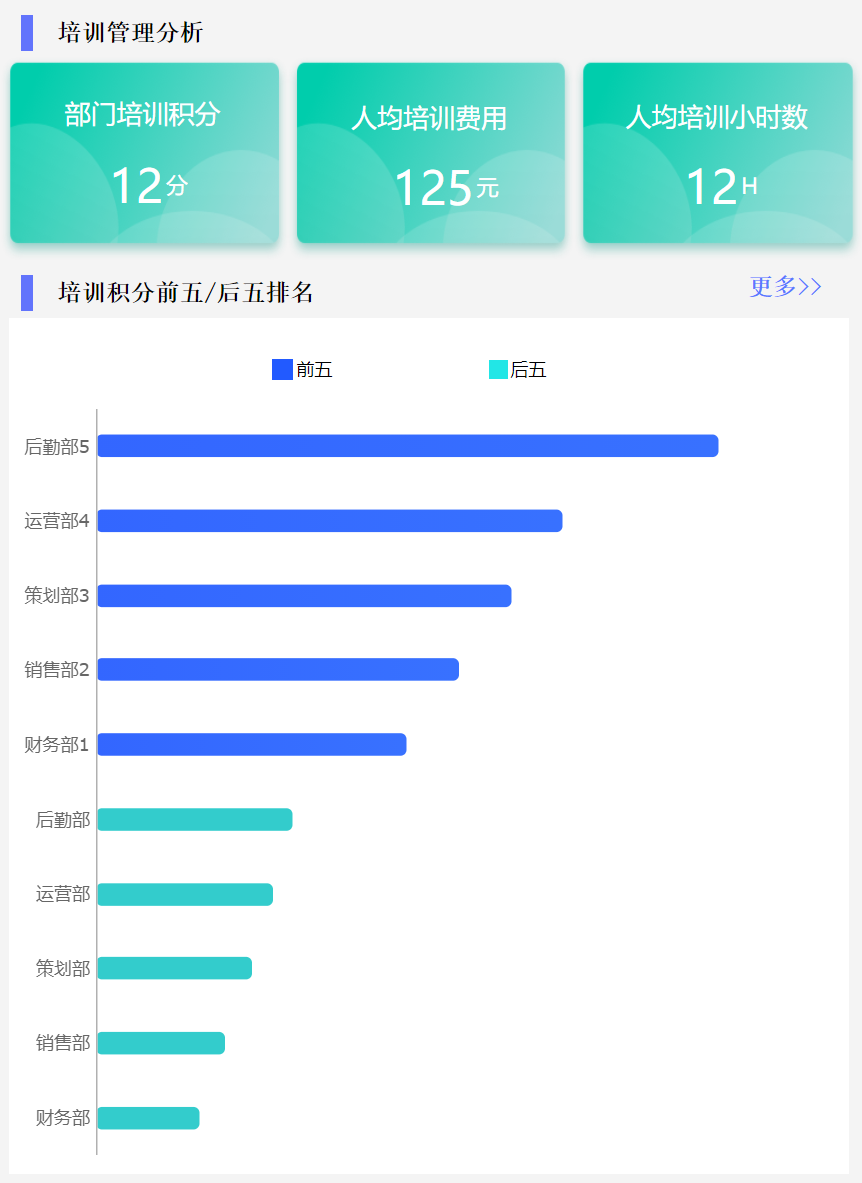Open the 更多>> expanded ranking view
This screenshot has height=1183, width=862.
(x=784, y=287)
